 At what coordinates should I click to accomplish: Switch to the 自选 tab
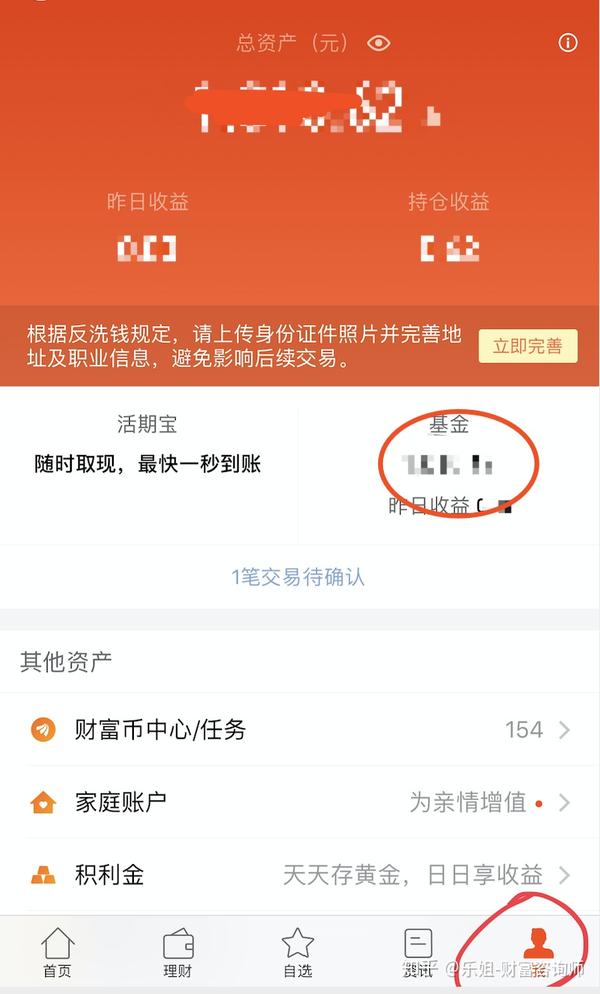pos(297,952)
